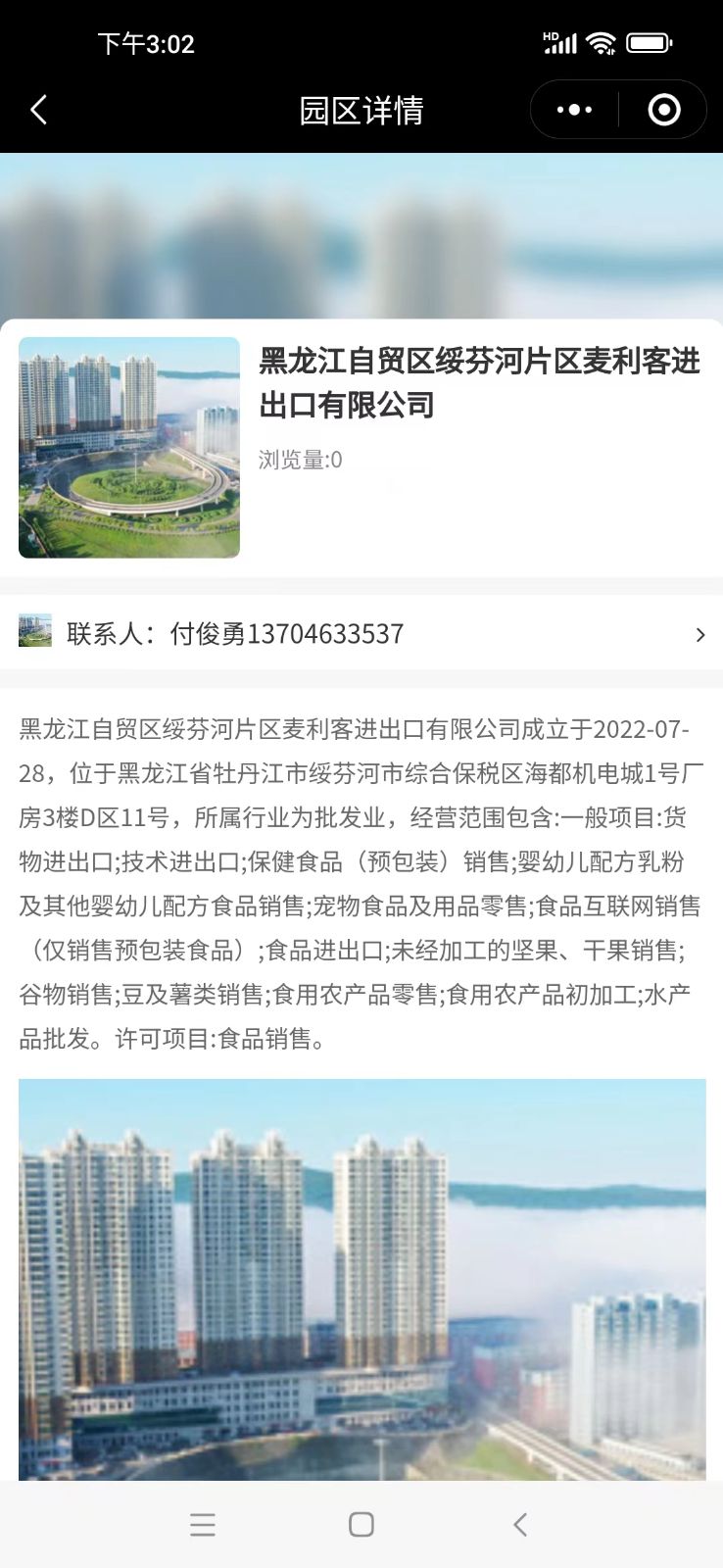This screenshot has width=723, height=1568.
Task: Open the large city skyline photo
Action: tap(361, 1279)
